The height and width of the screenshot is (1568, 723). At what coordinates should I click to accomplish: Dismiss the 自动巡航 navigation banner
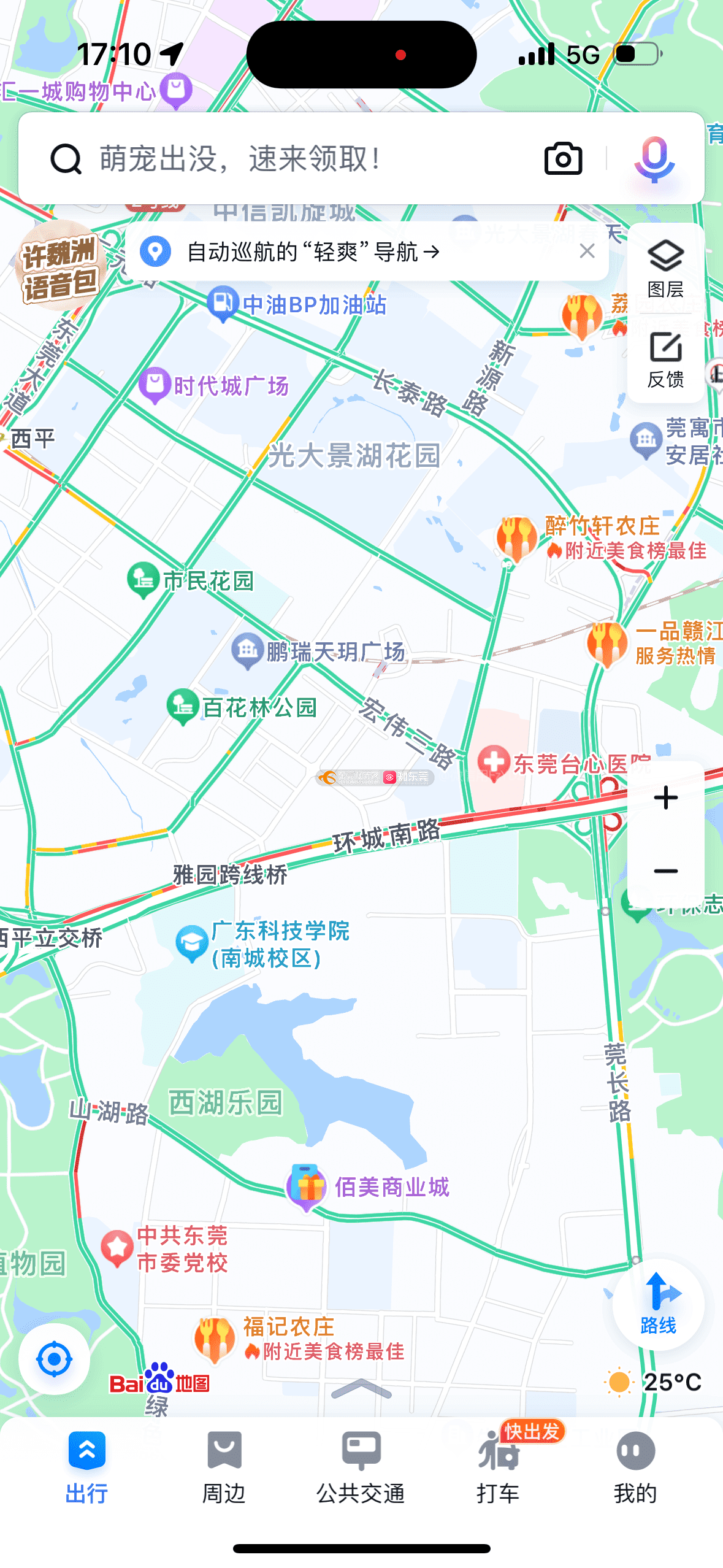pyautogui.click(x=587, y=251)
